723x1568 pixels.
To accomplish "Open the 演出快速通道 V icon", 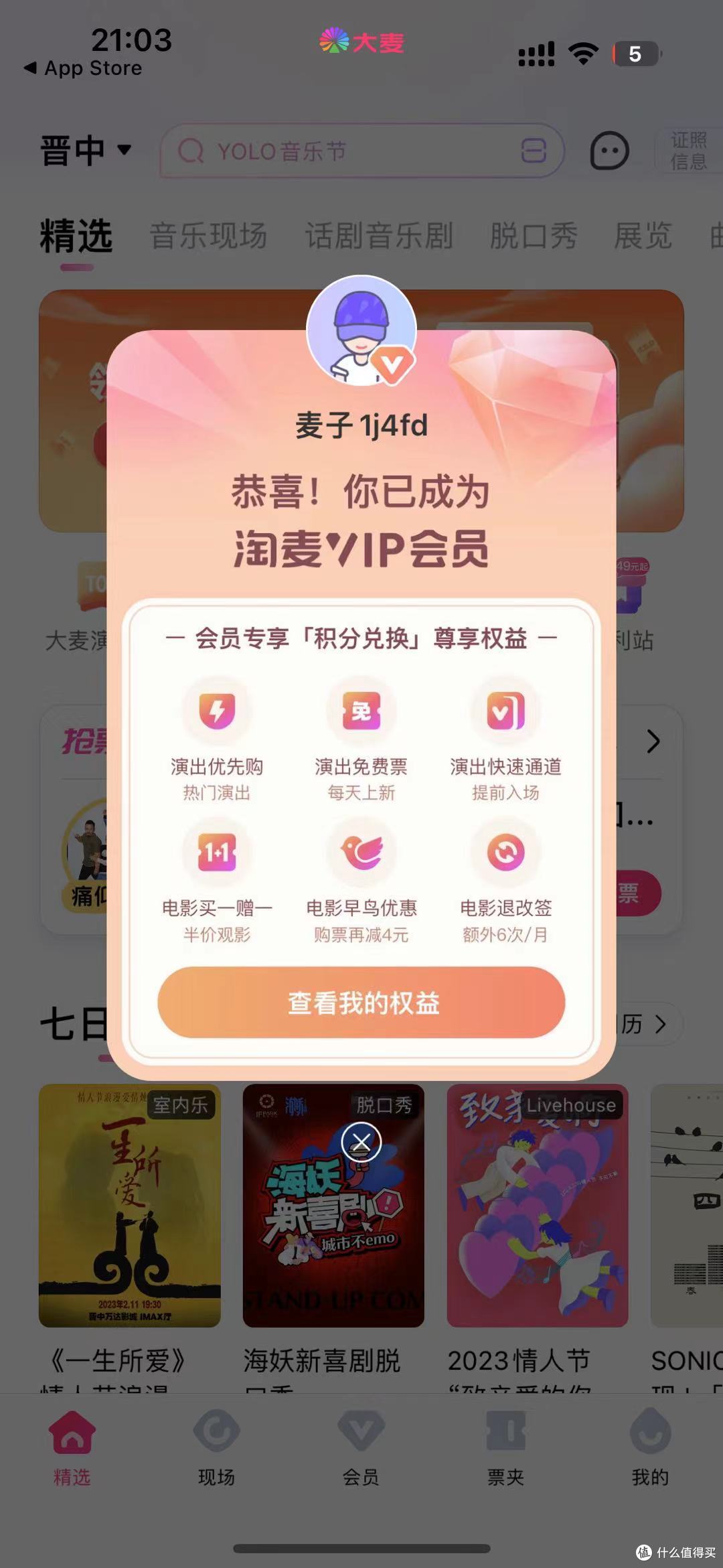I will 507,711.
